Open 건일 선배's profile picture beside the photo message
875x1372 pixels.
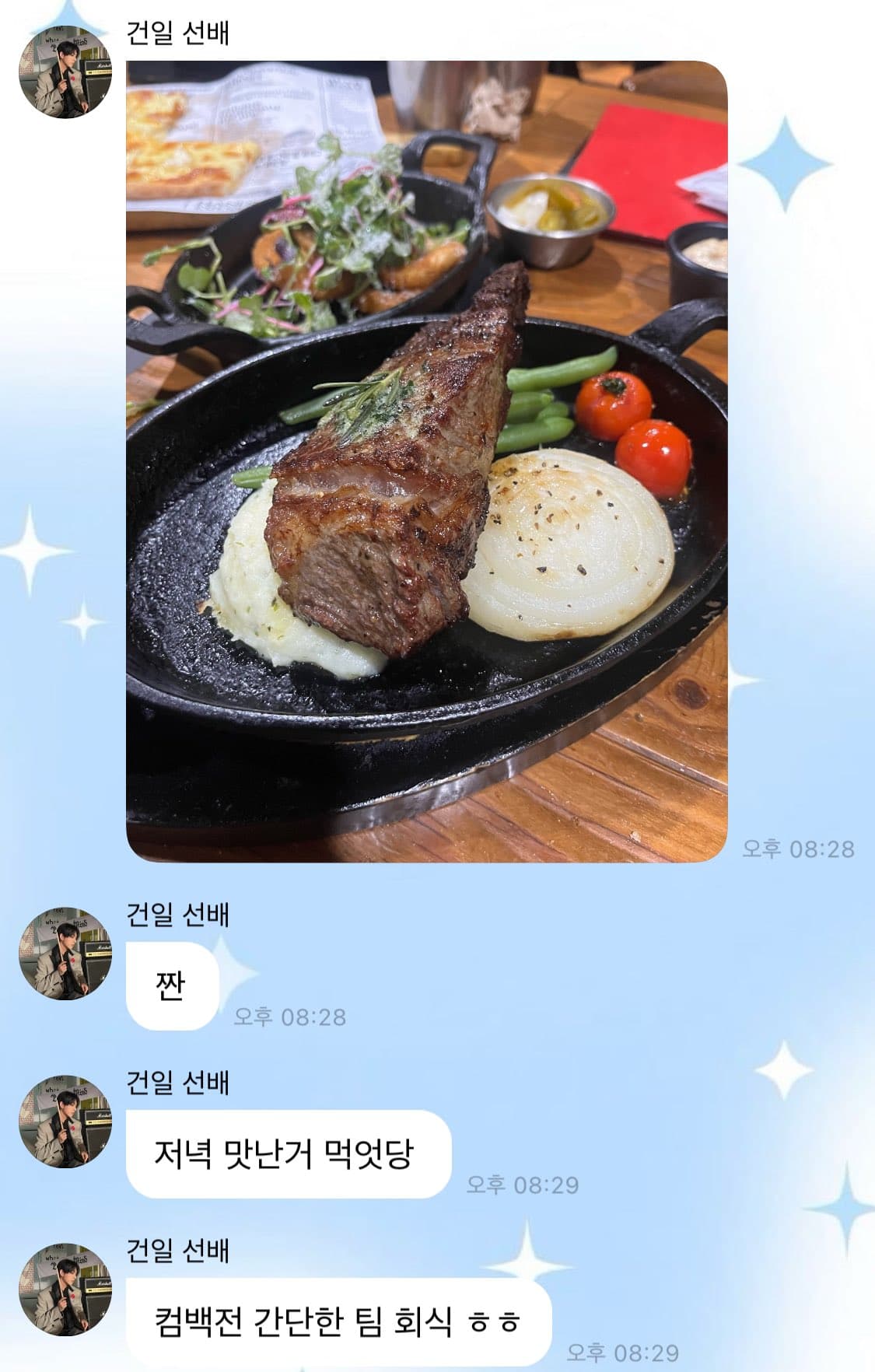point(65,72)
